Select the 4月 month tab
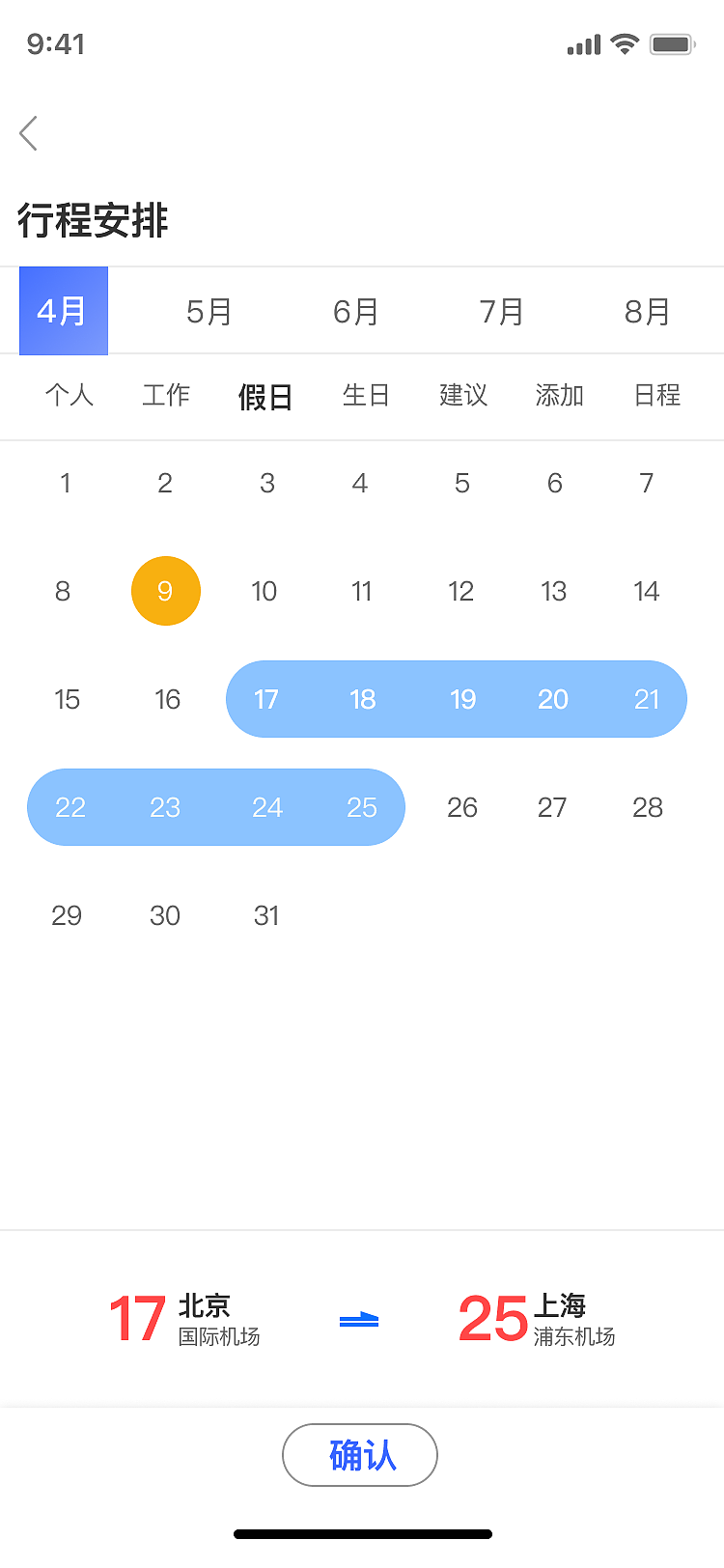The image size is (724, 1568). (x=64, y=311)
